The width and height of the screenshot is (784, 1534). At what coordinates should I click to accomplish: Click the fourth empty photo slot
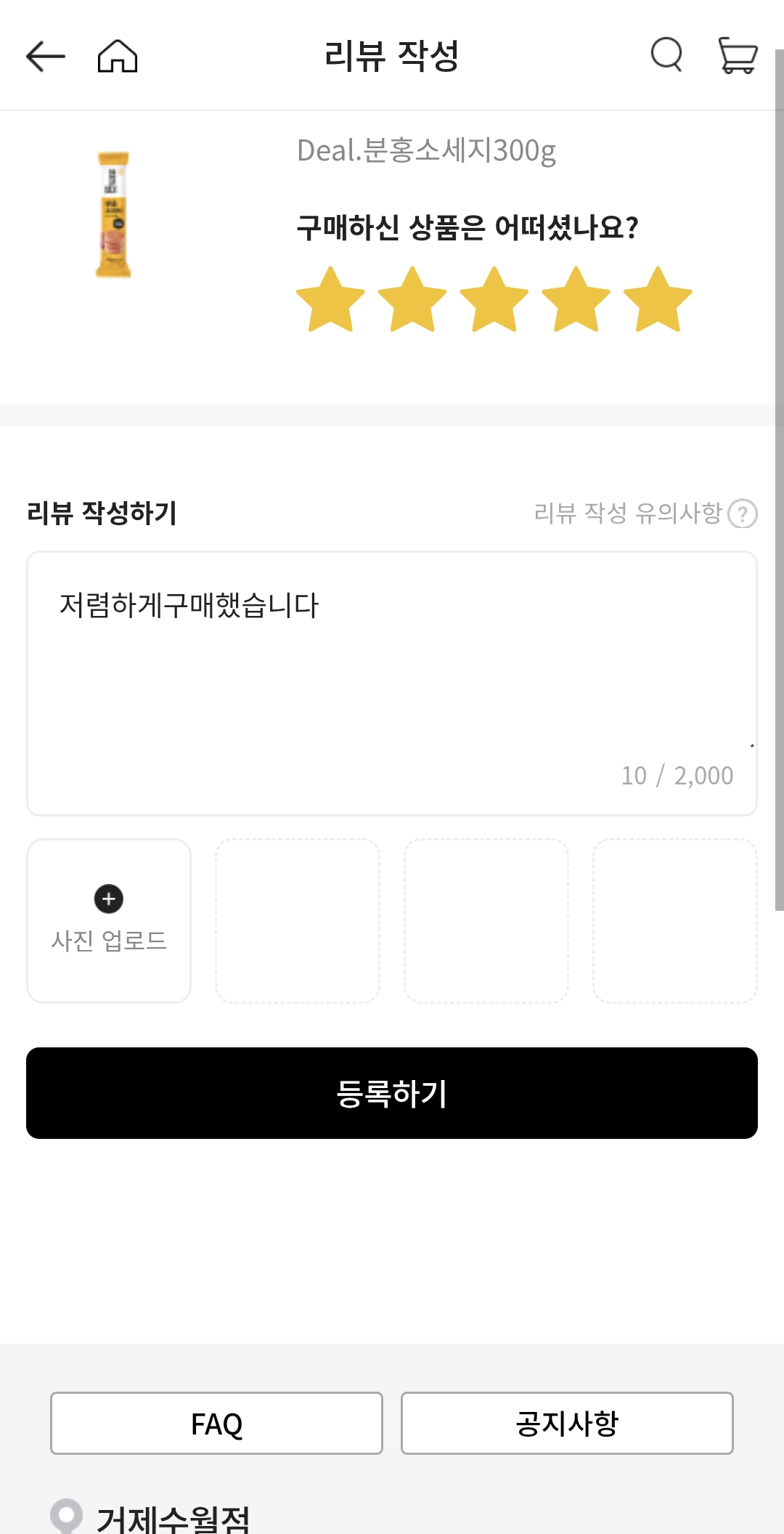[676, 920]
